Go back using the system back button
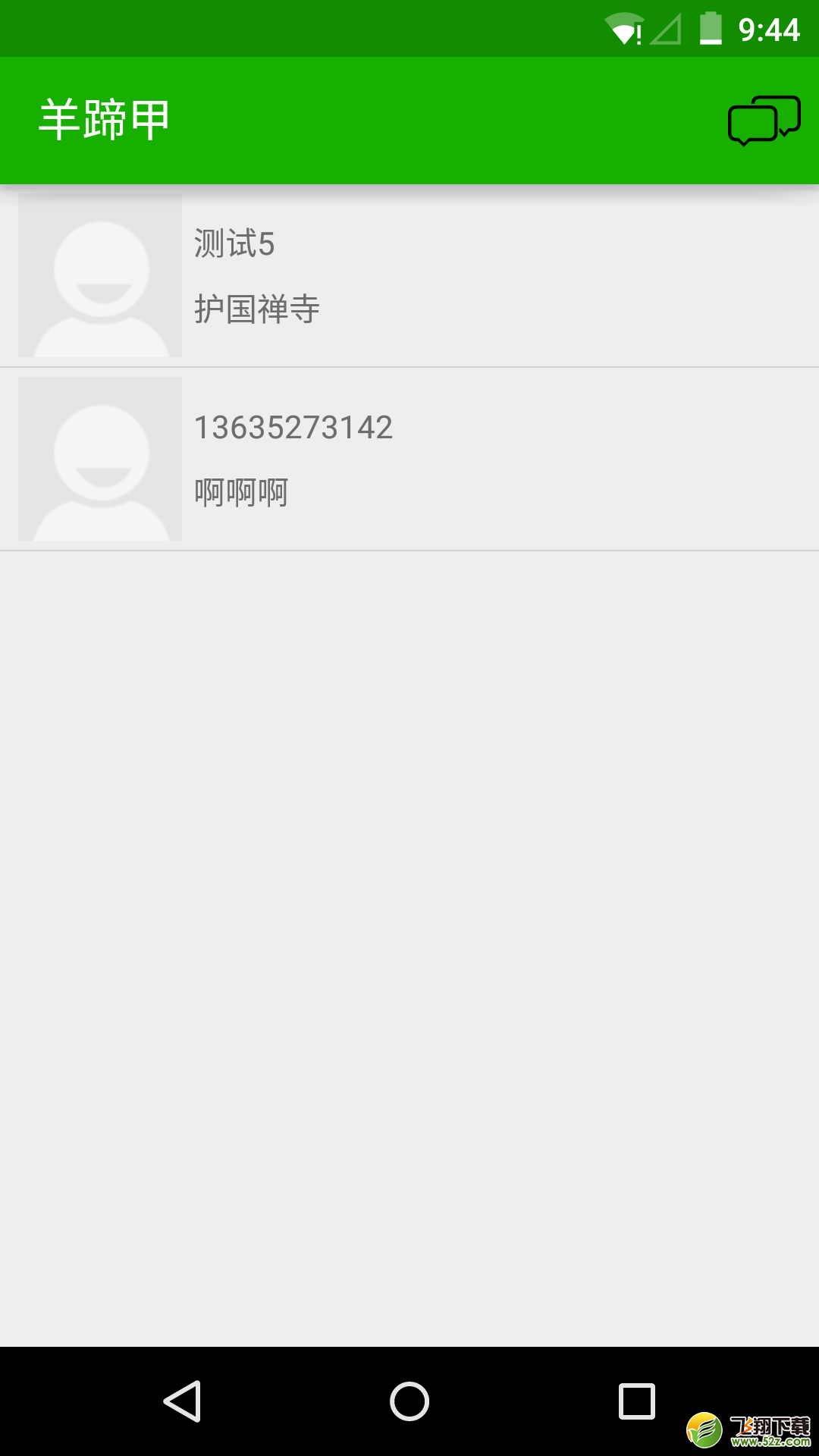 click(x=182, y=1401)
